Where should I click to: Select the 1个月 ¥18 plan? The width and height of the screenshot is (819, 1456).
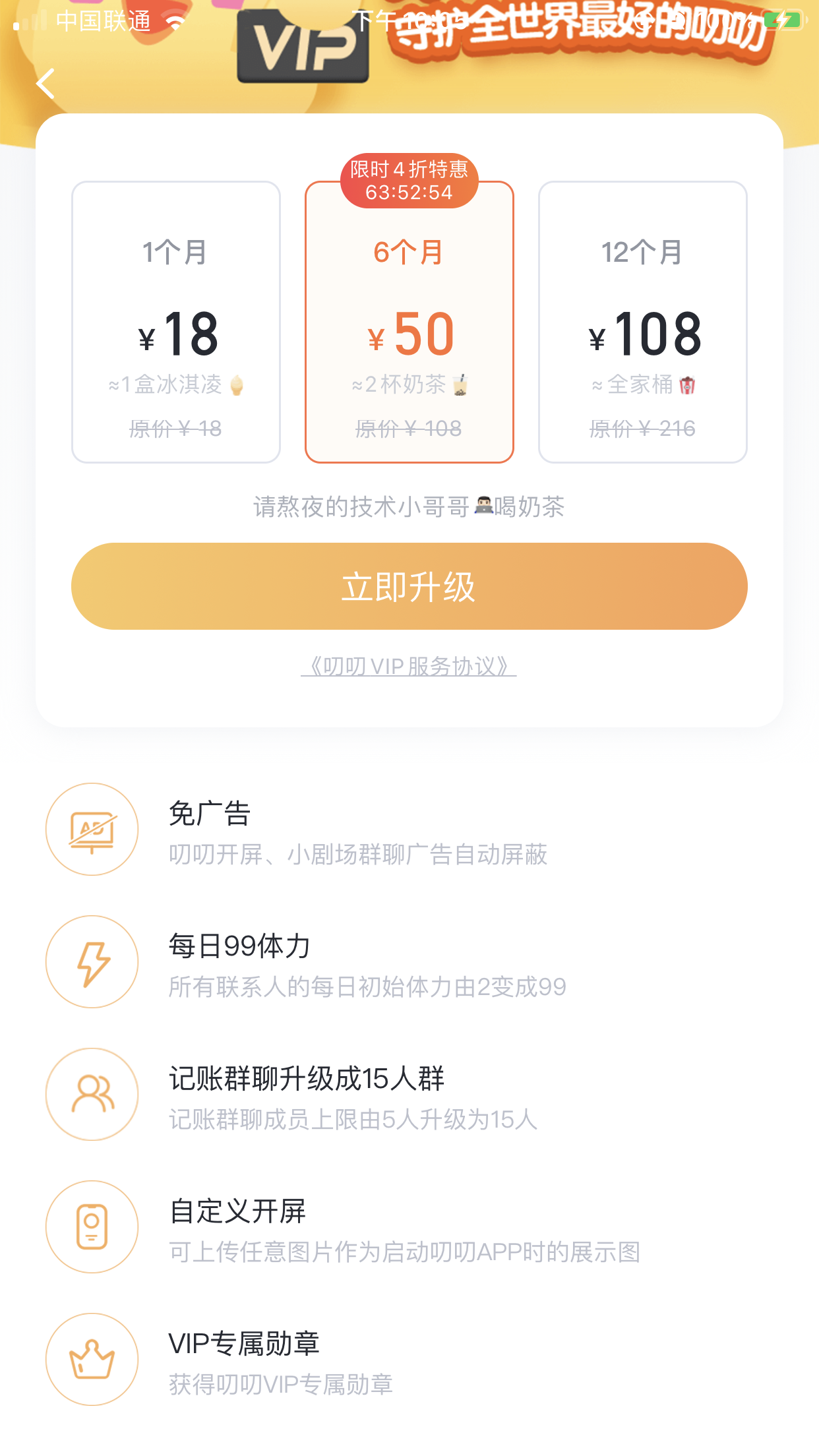[x=175, y=321]
